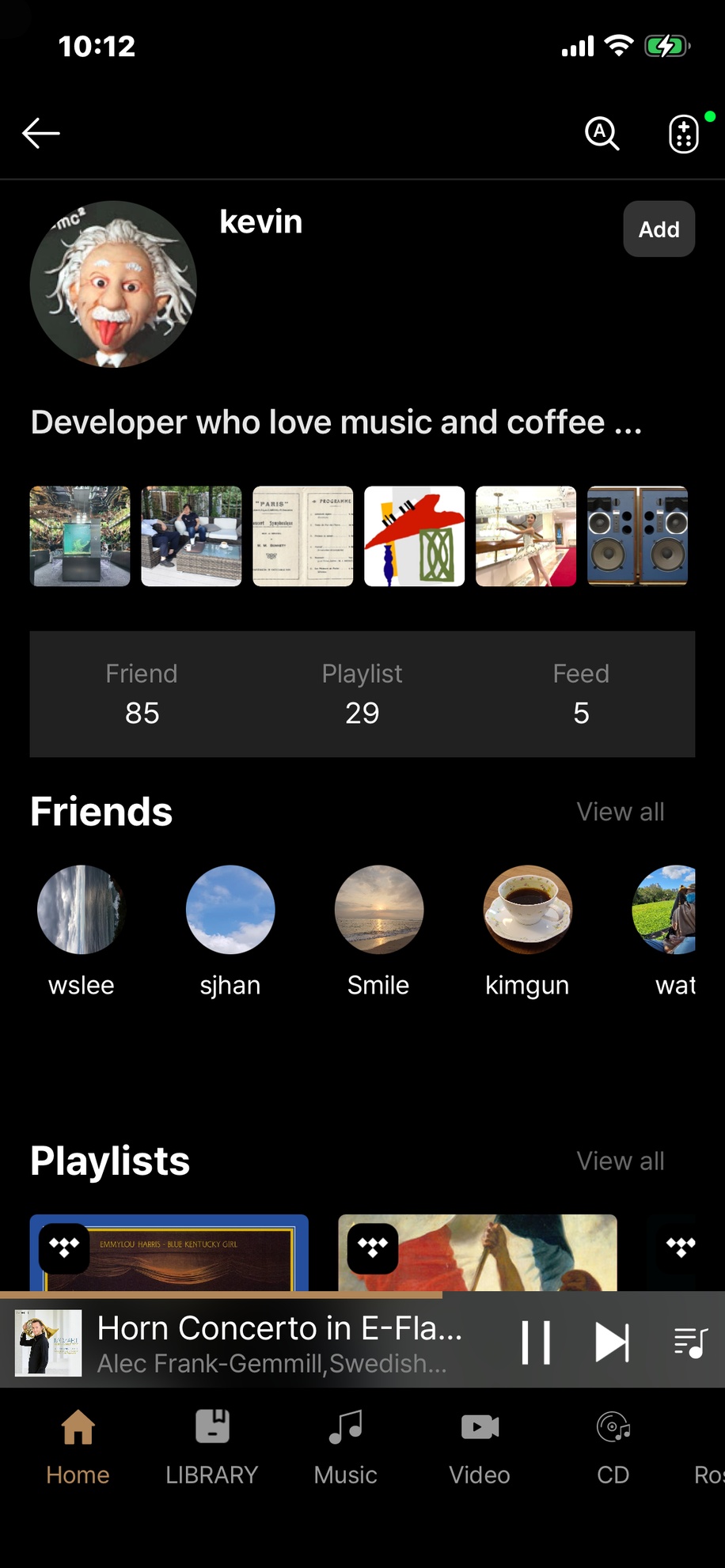Go back using the arrow icon

tap(41, 133)
